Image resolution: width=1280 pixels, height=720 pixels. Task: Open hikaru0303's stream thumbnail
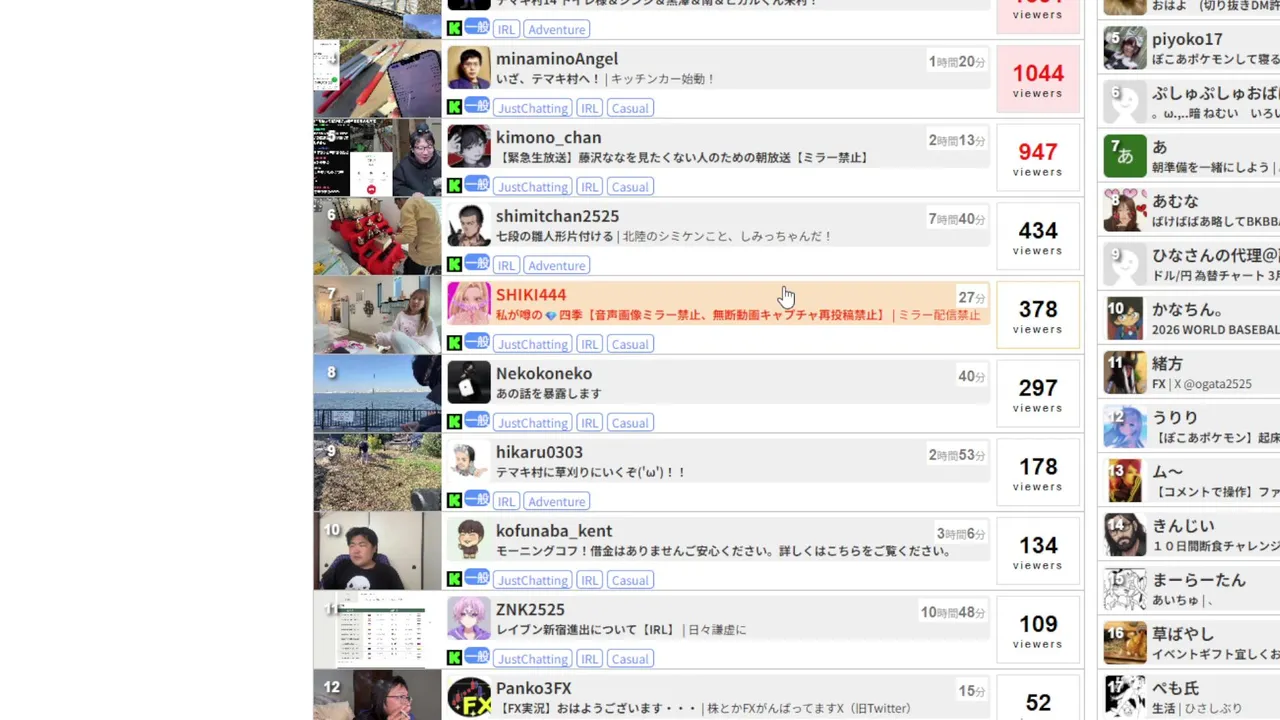pyautogui.click(x=377, y=472)
